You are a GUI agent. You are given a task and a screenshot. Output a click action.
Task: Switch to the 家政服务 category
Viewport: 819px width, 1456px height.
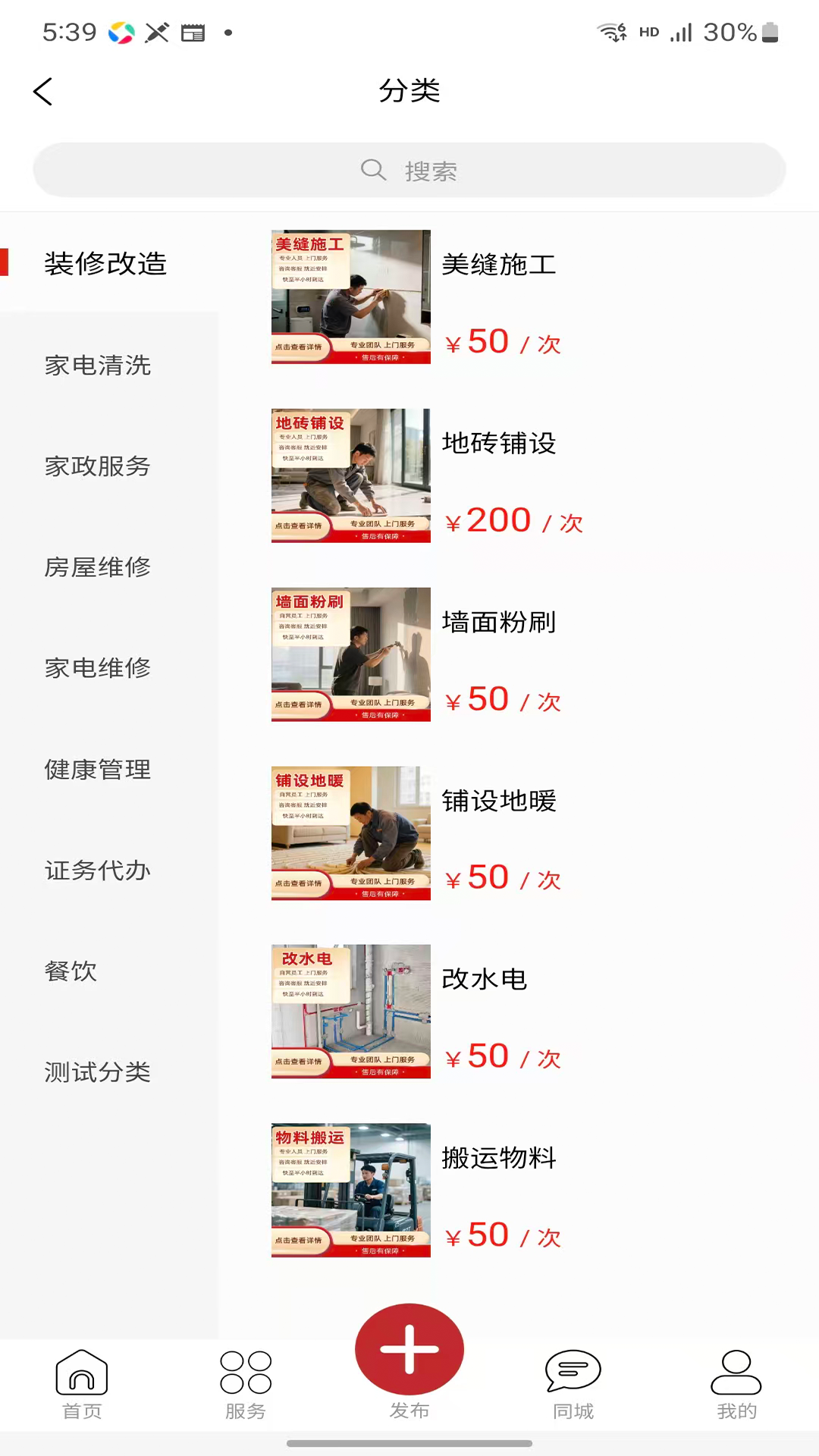tap(98, 466)
